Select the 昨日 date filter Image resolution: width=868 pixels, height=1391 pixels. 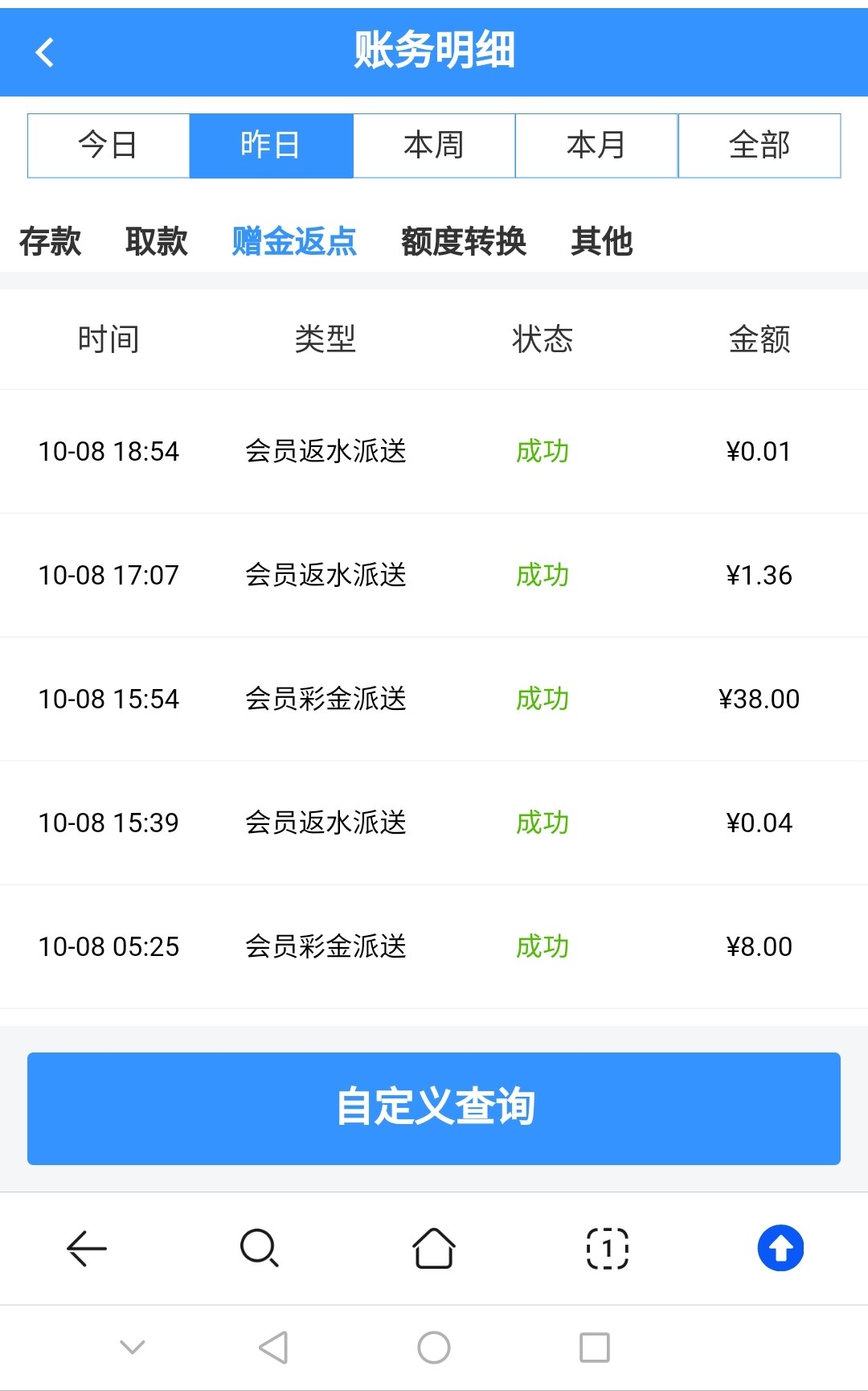tap(271, 146)
